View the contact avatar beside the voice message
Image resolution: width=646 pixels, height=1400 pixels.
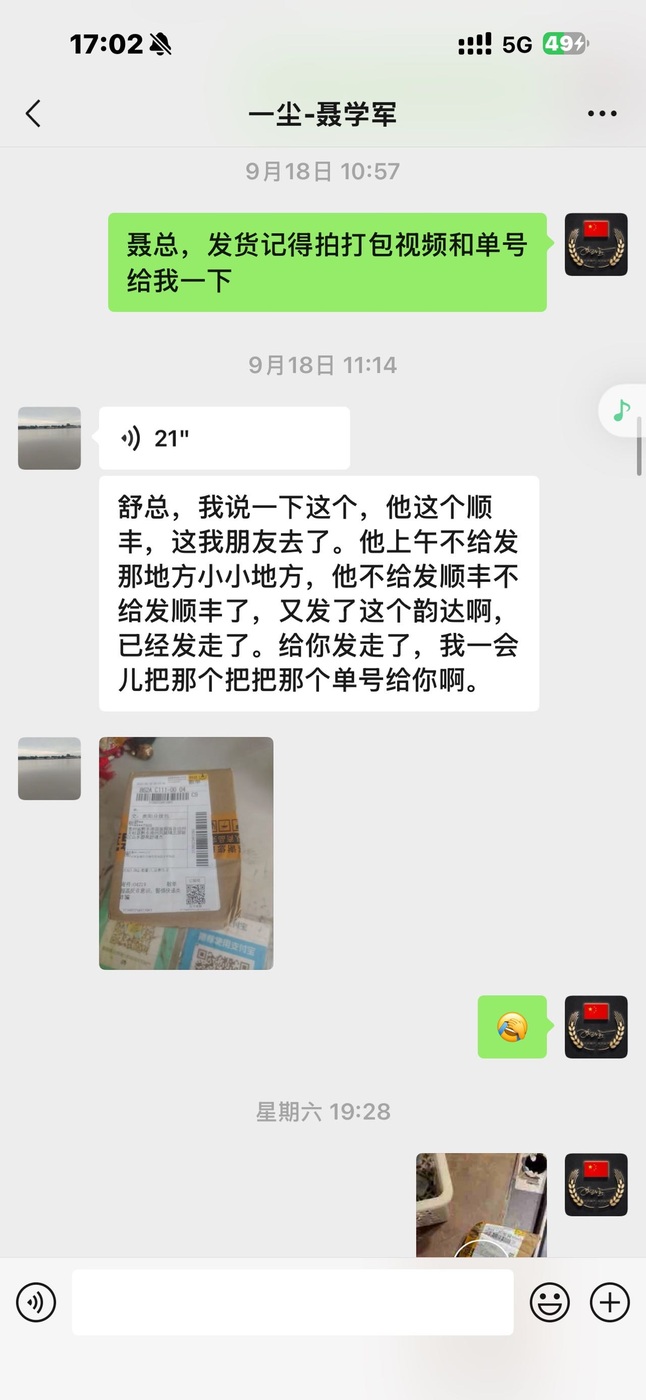click(x=49, y=438)
